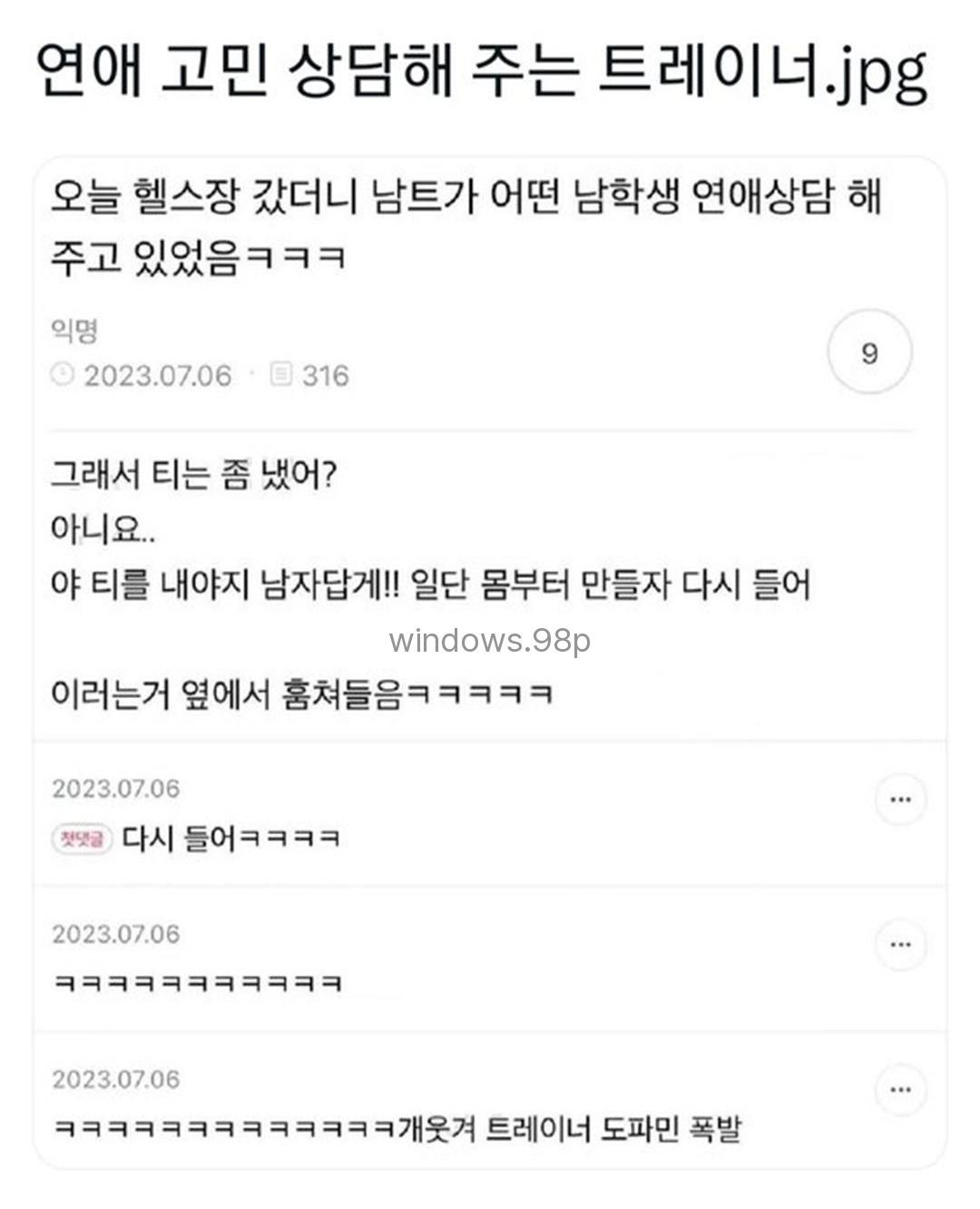Open options for the first comment '다시 들어ㅋㅋㅋㅋ'

pyautogui.click(x=899, y=797)
